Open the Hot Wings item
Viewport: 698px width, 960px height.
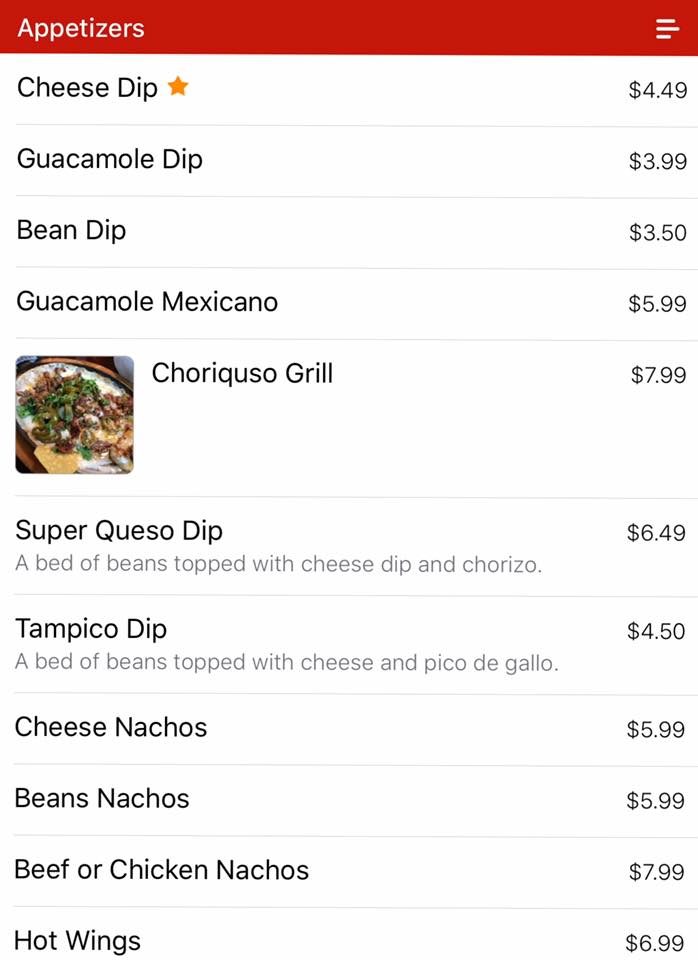click(78, 940)
